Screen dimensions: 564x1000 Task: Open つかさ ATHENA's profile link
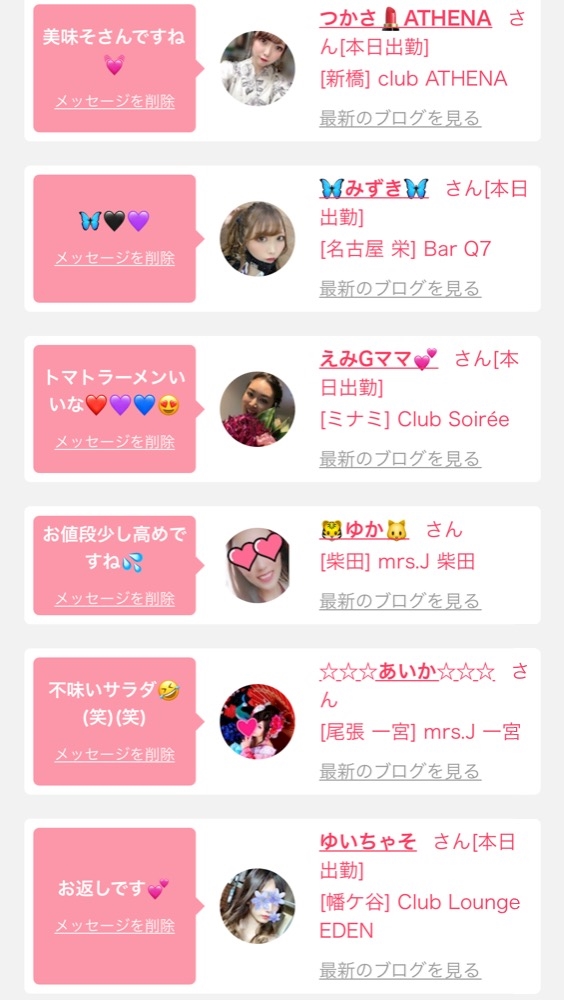click(405, 19)
